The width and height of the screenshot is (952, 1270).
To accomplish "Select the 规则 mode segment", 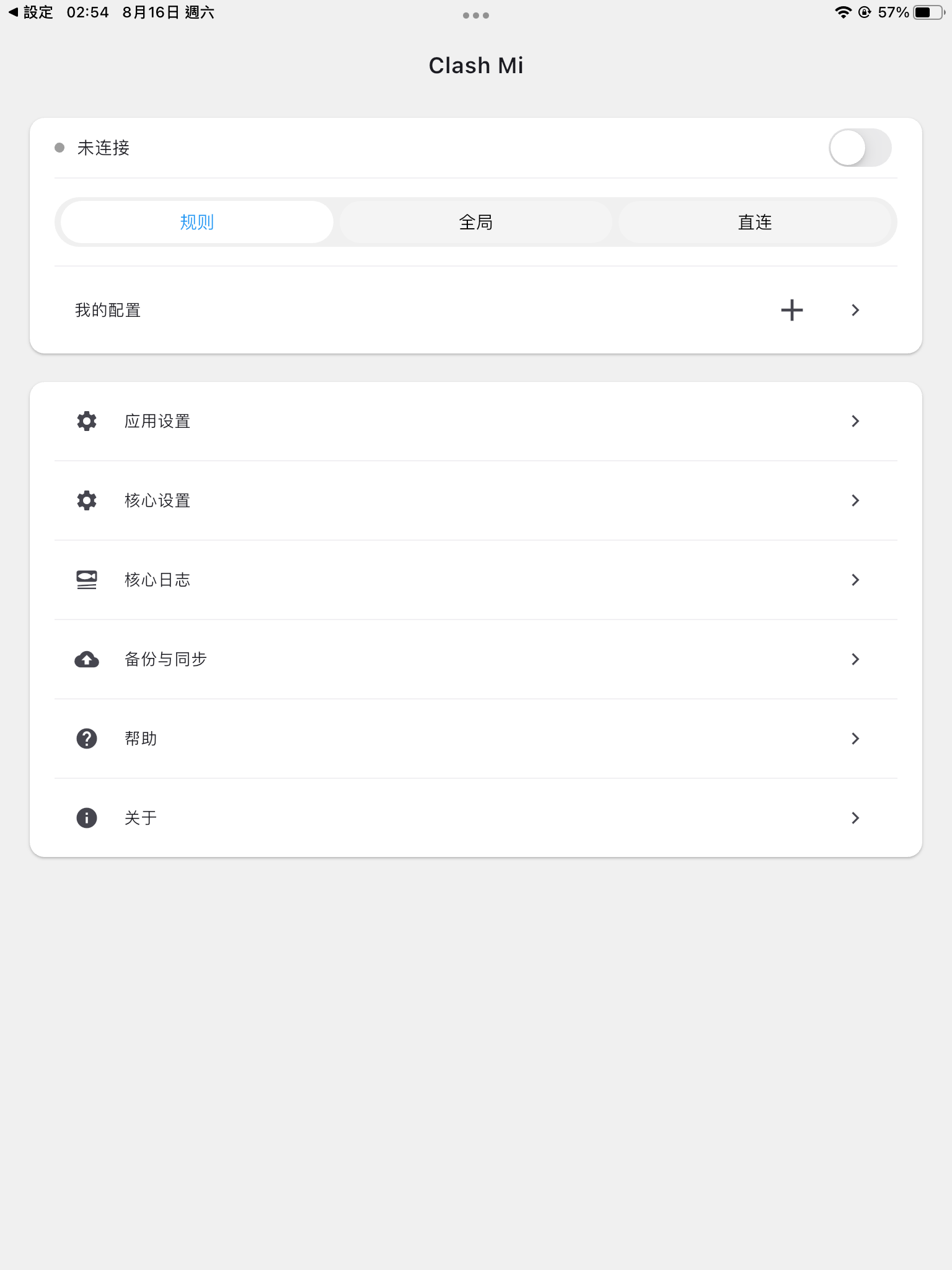I will click(197, 222).
